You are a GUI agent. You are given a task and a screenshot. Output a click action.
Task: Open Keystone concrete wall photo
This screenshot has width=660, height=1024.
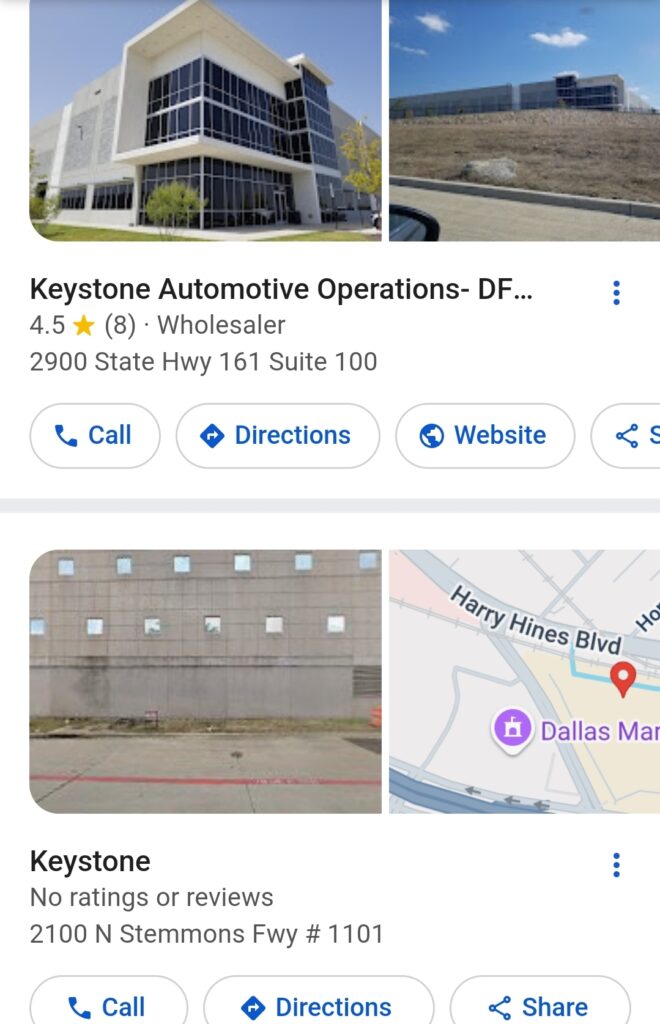(205, 681)
